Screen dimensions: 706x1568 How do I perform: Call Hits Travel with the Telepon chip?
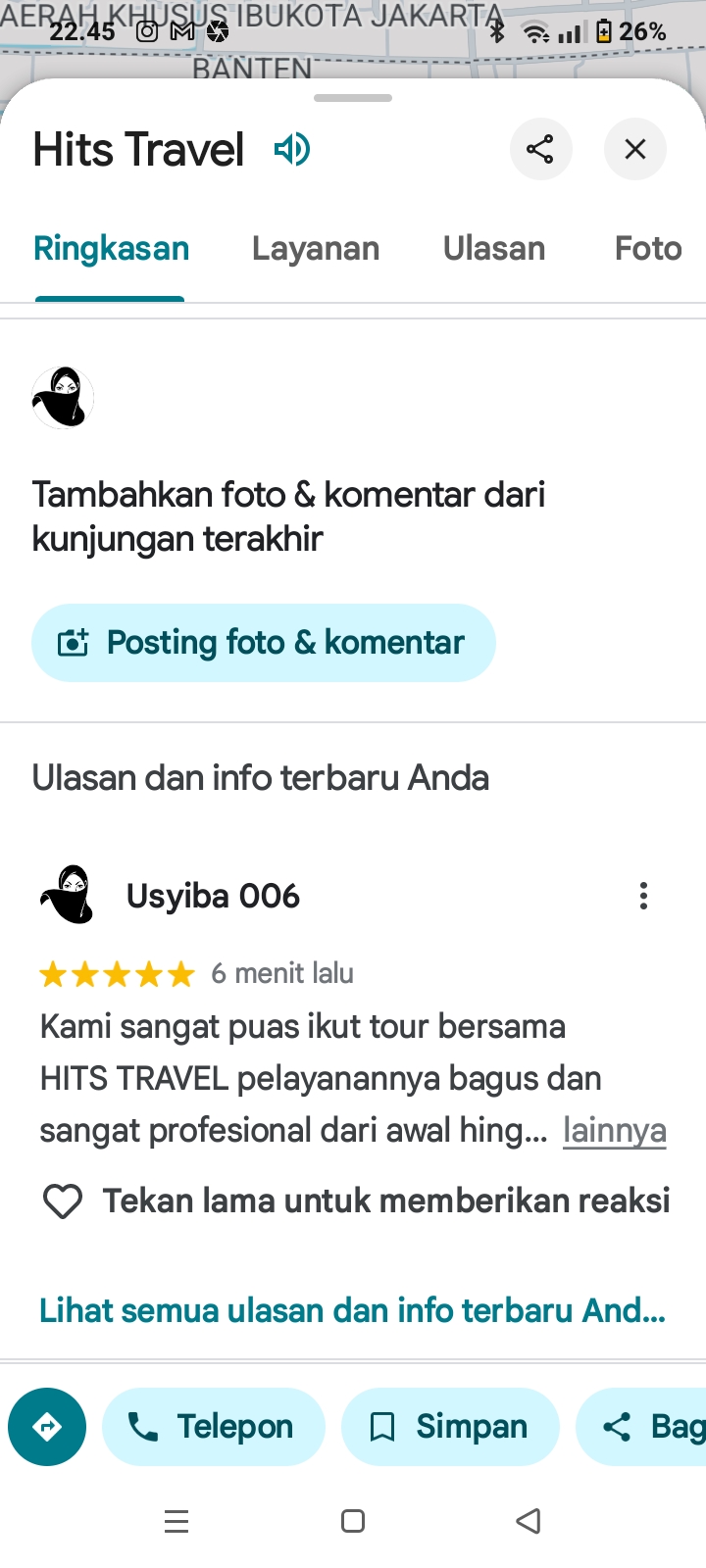(214, 1427)
